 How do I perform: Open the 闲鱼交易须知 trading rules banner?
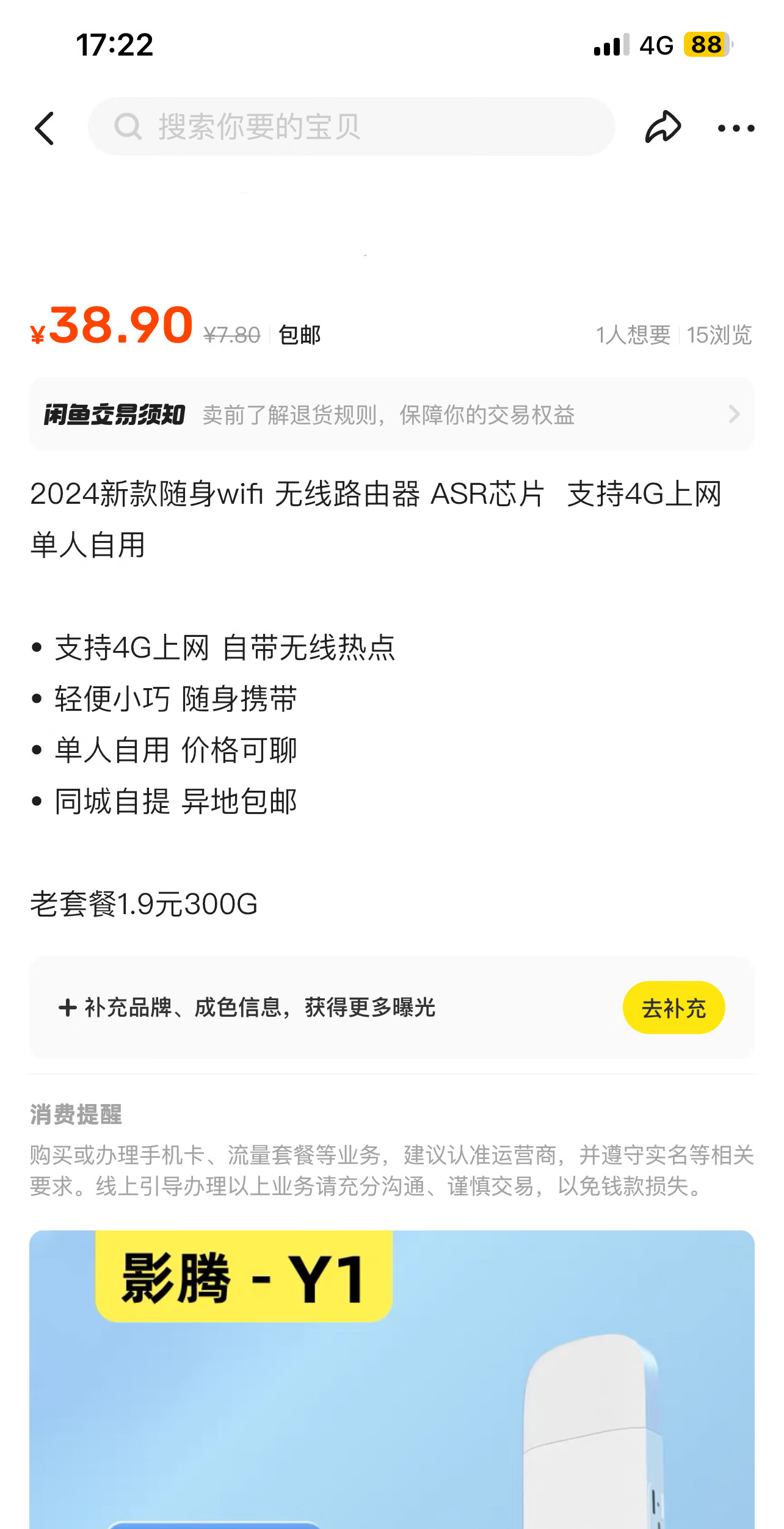coord(392,415)
